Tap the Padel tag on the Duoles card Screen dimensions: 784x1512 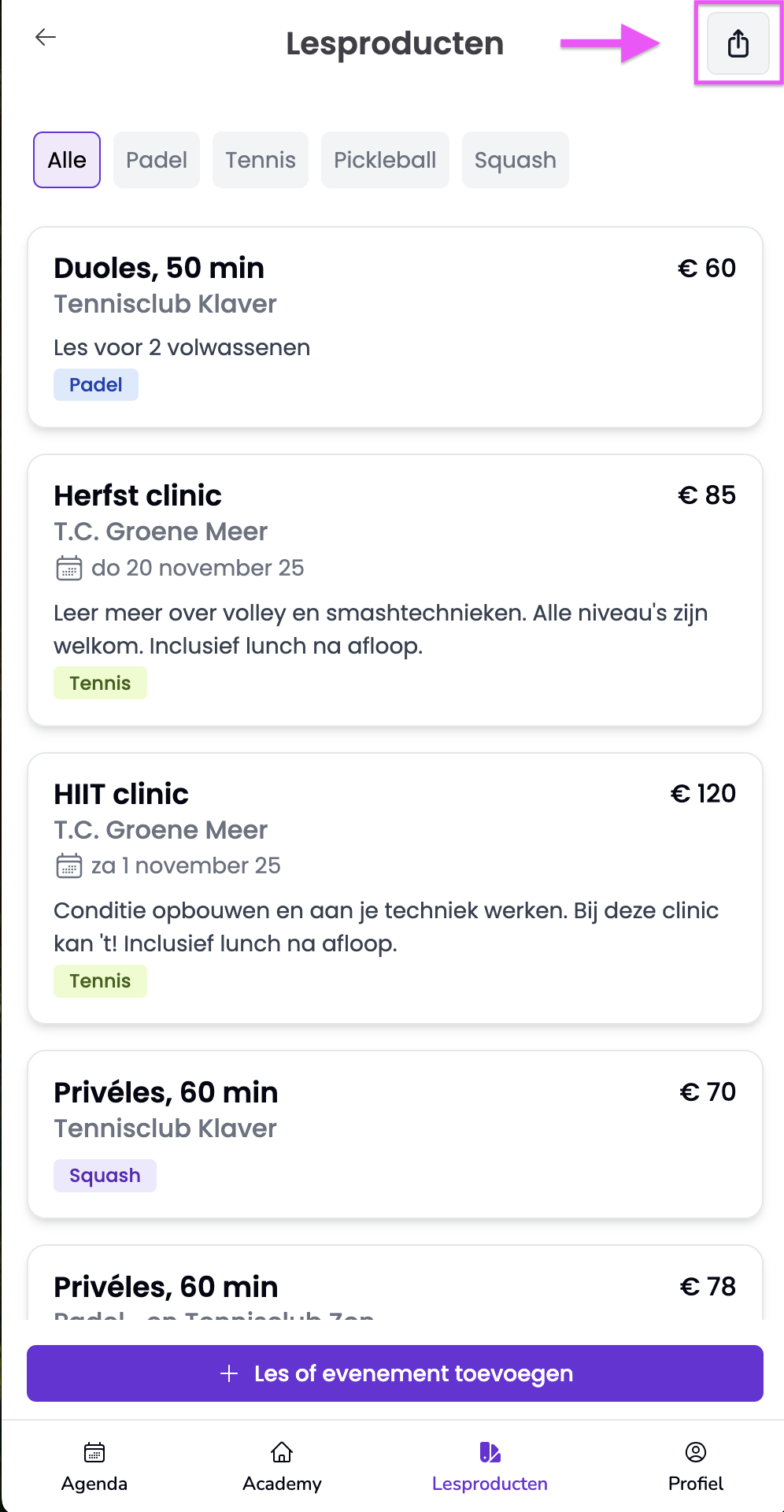[x=95, y=384]
